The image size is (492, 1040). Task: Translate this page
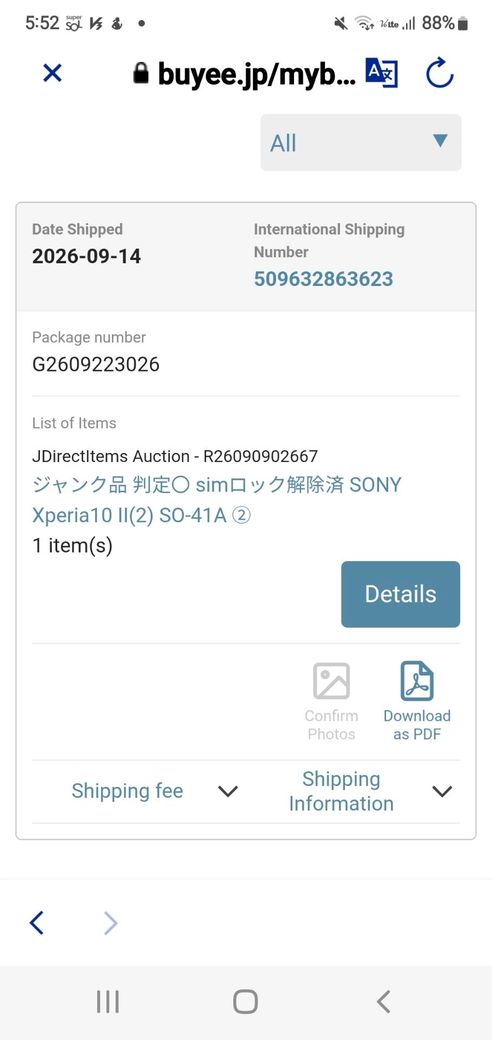point(381,73)
